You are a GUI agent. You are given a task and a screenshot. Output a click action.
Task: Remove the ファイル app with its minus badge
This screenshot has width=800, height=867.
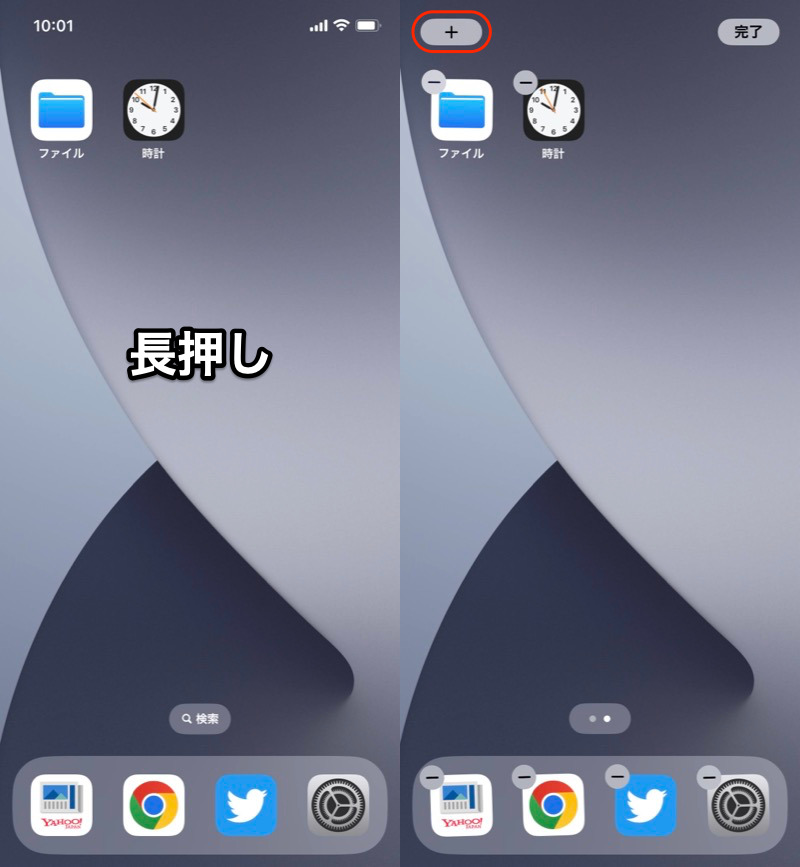click(434, 82)
